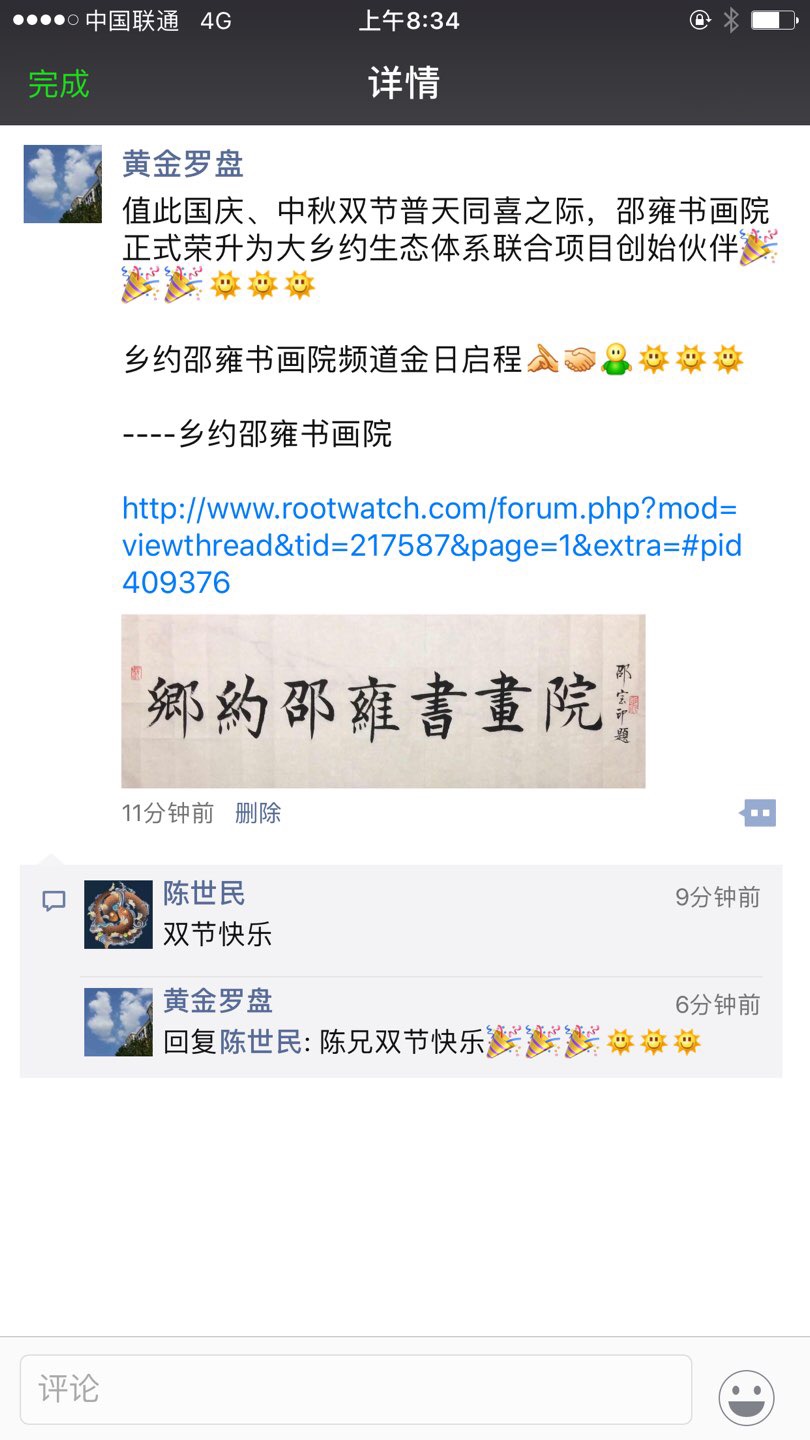Open the like and comment action icon
Viewport: 810px width, 1440px height.
click(758, 813)
